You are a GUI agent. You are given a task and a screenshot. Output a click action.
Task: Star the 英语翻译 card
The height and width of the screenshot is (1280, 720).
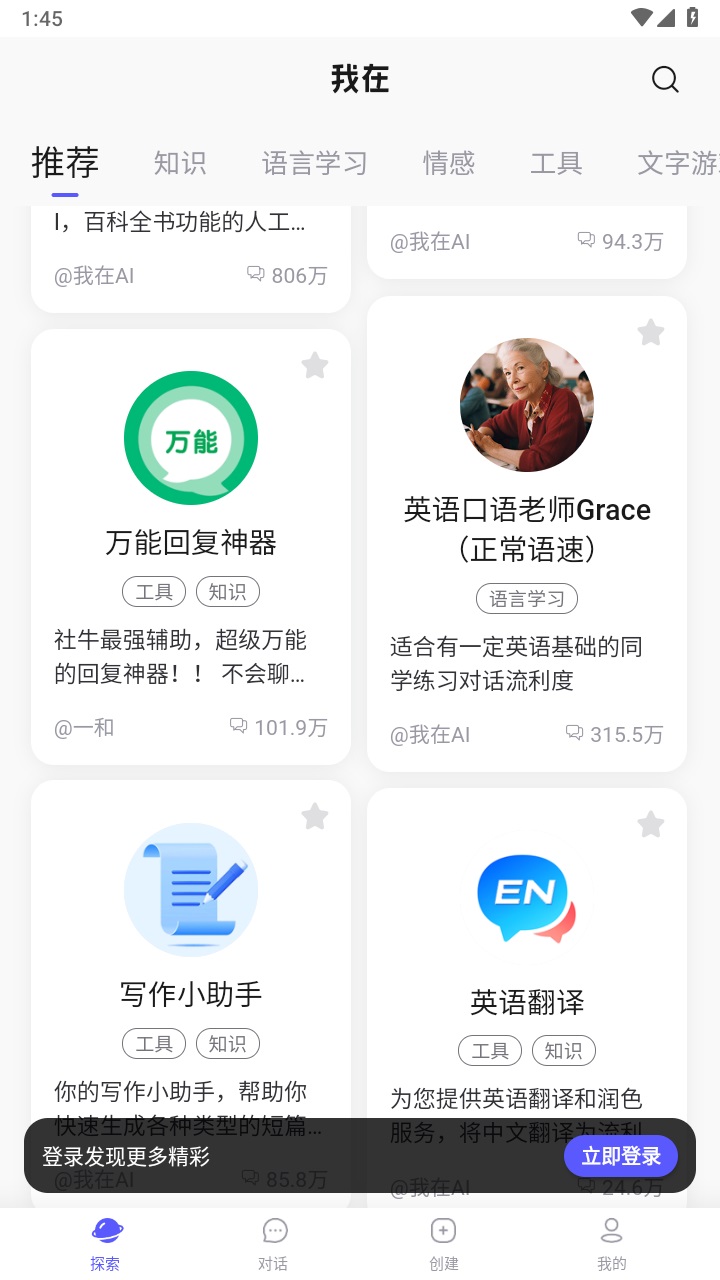click(651, 824)
